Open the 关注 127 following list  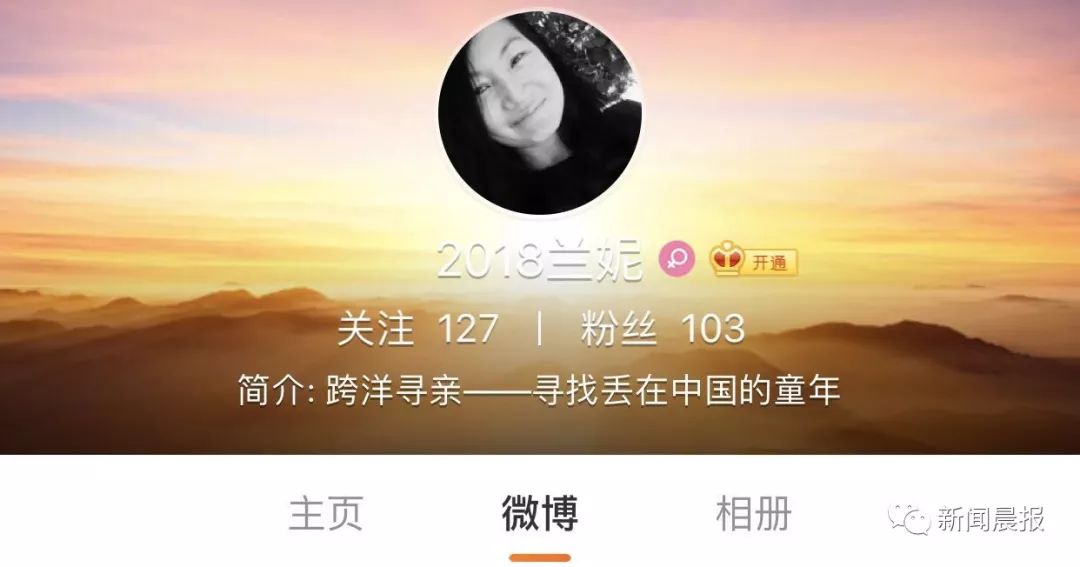(417, 329)
